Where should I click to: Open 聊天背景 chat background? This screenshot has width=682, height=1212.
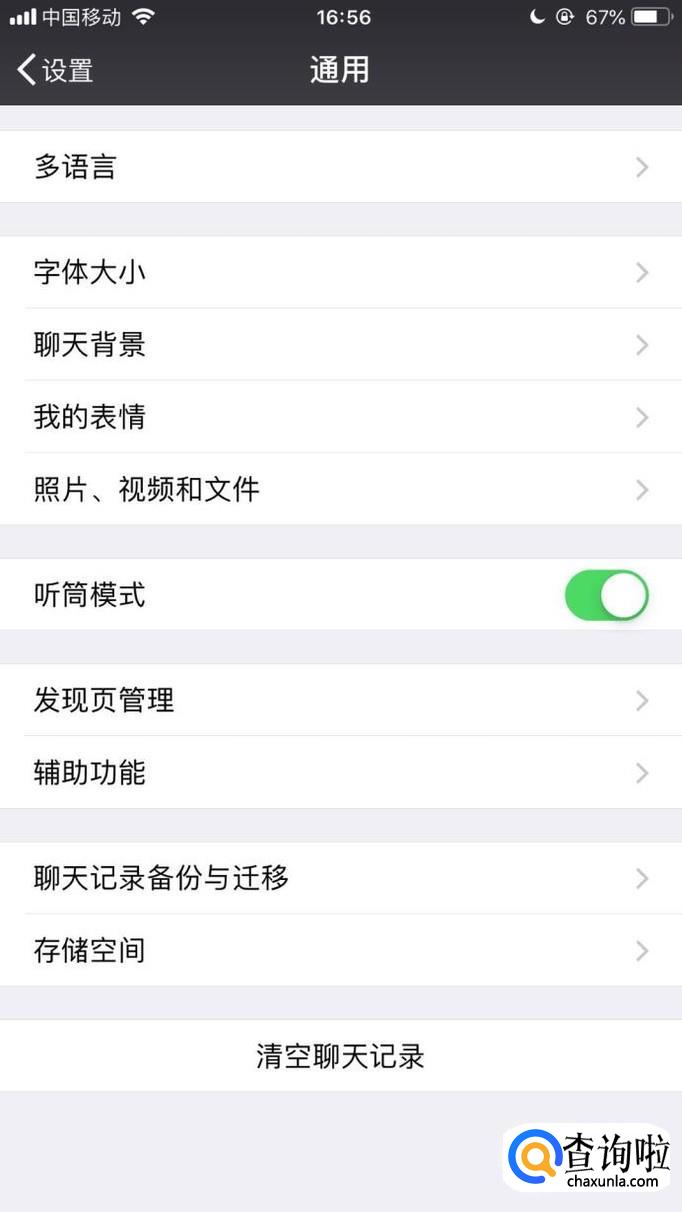coord(340,345)
